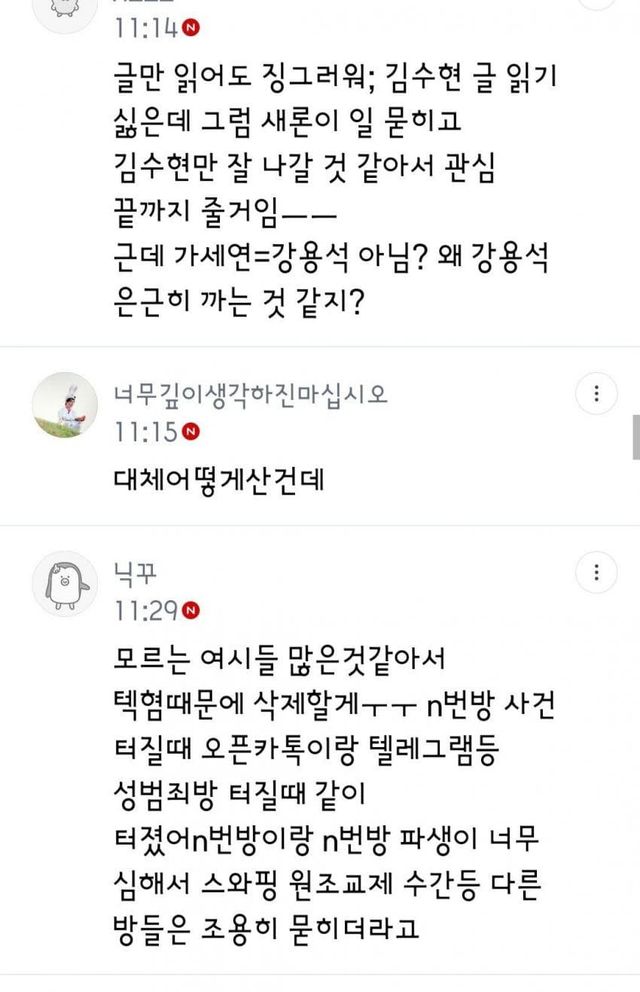
Task: Open overflow menu on 너무깊이생각하진마십시오's comment
Action: (597, 394)
